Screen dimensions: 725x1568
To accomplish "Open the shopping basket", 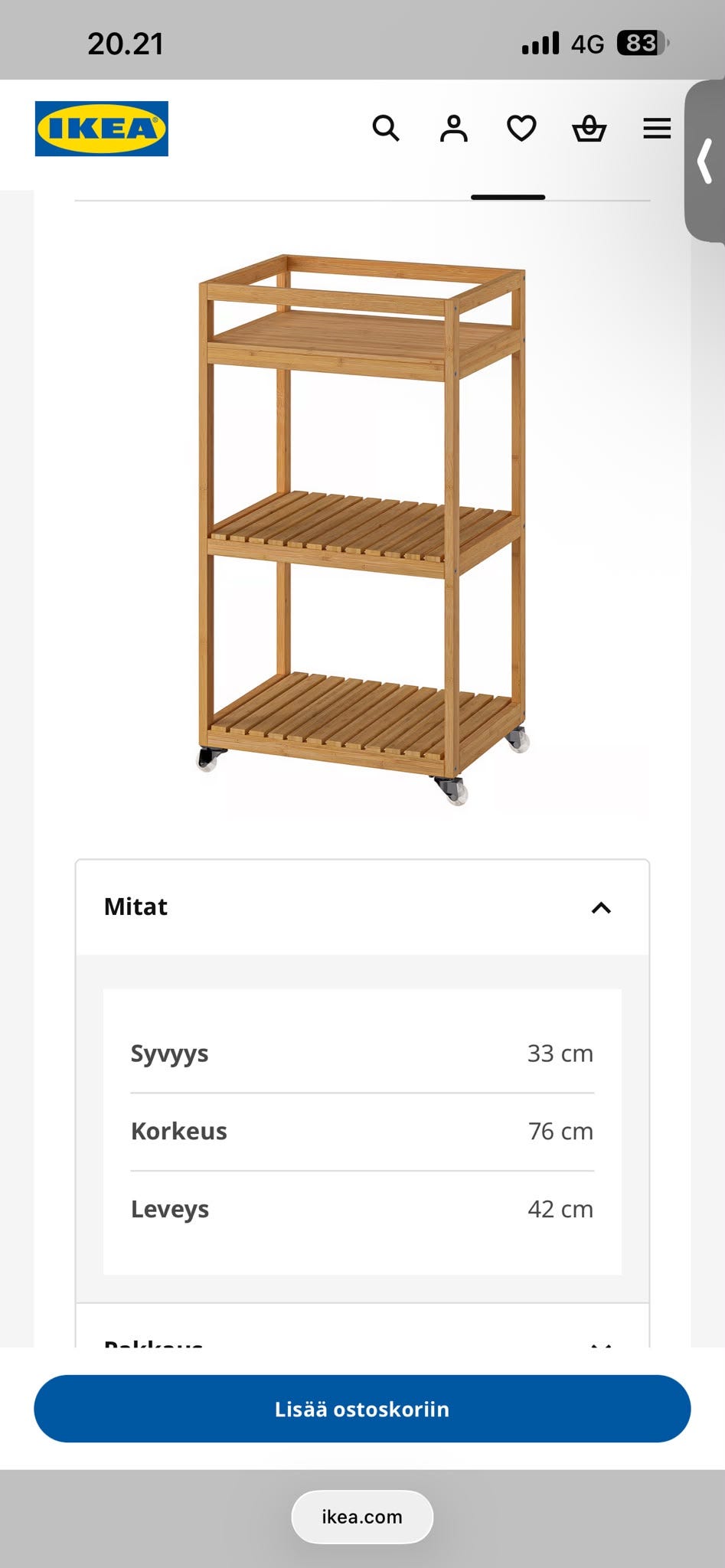I will (589, 129).
